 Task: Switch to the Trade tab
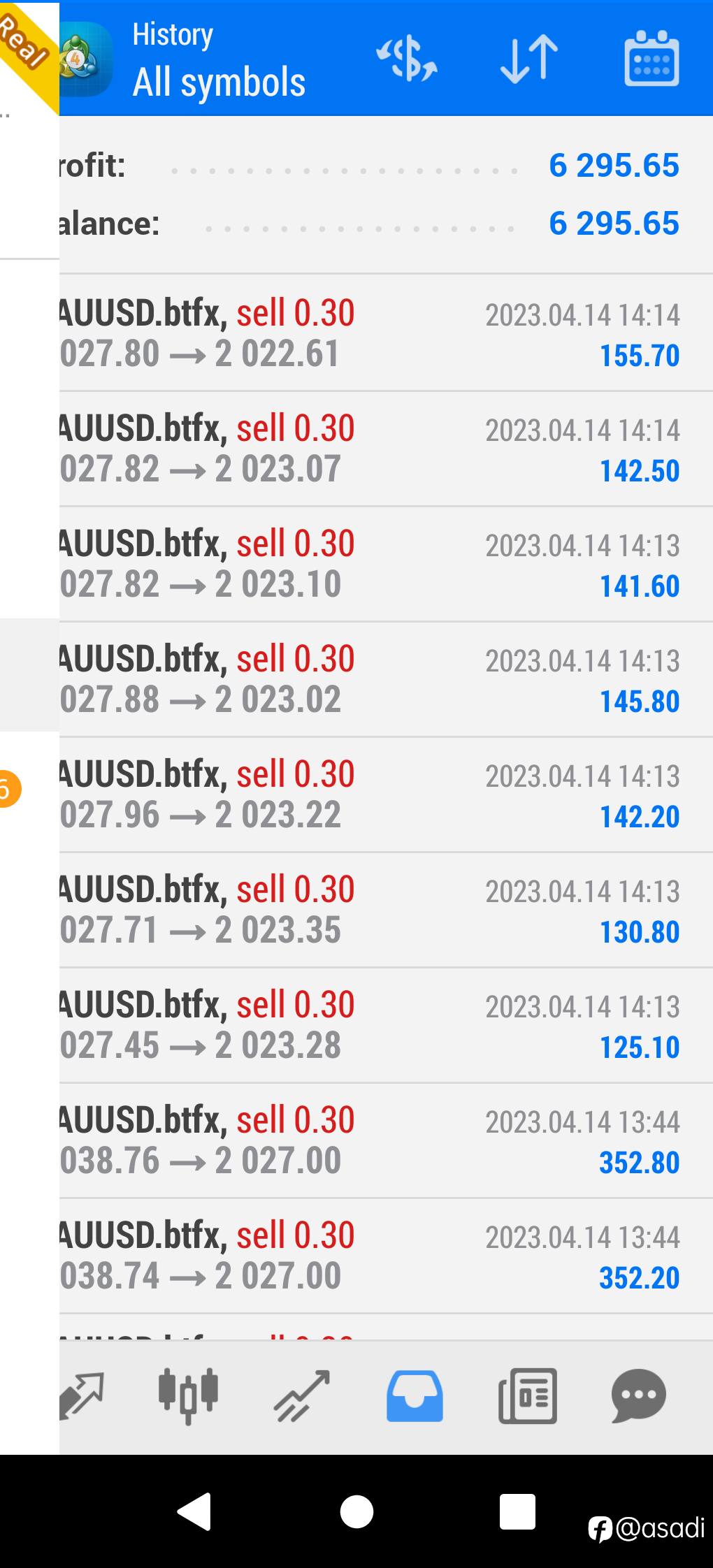[302, 1395]
